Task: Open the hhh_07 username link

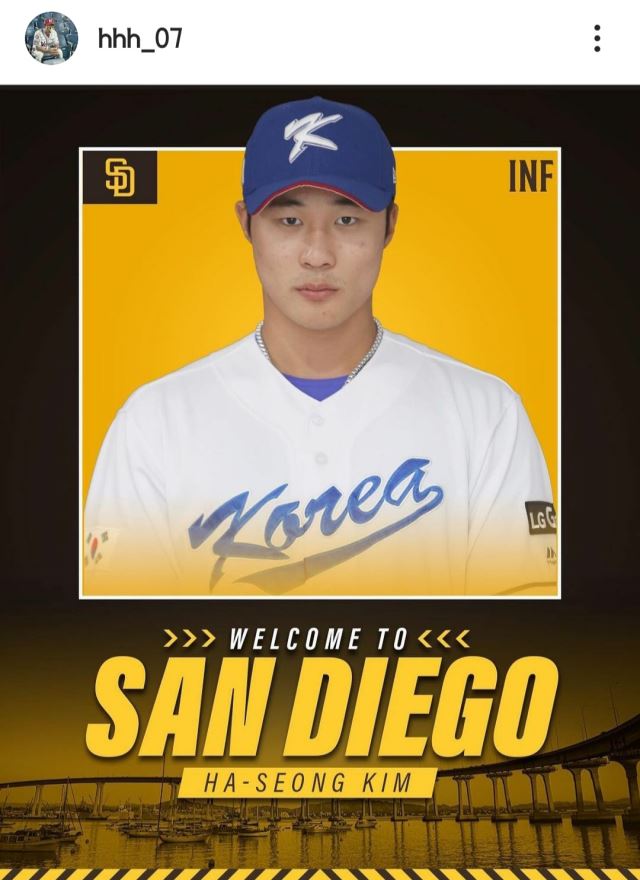Action: [x=140, y=39]
